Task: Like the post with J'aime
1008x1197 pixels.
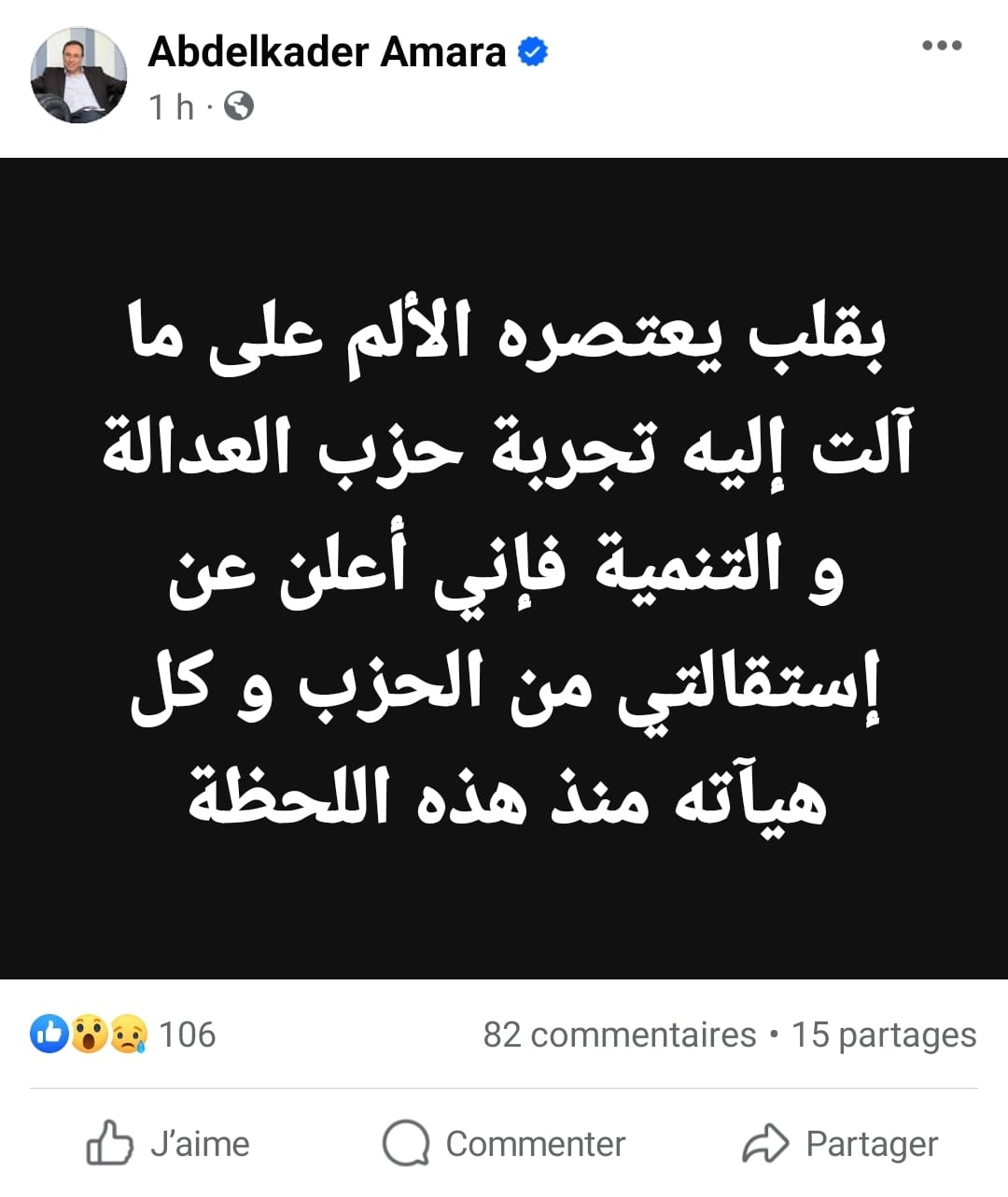Action: 169,1144
